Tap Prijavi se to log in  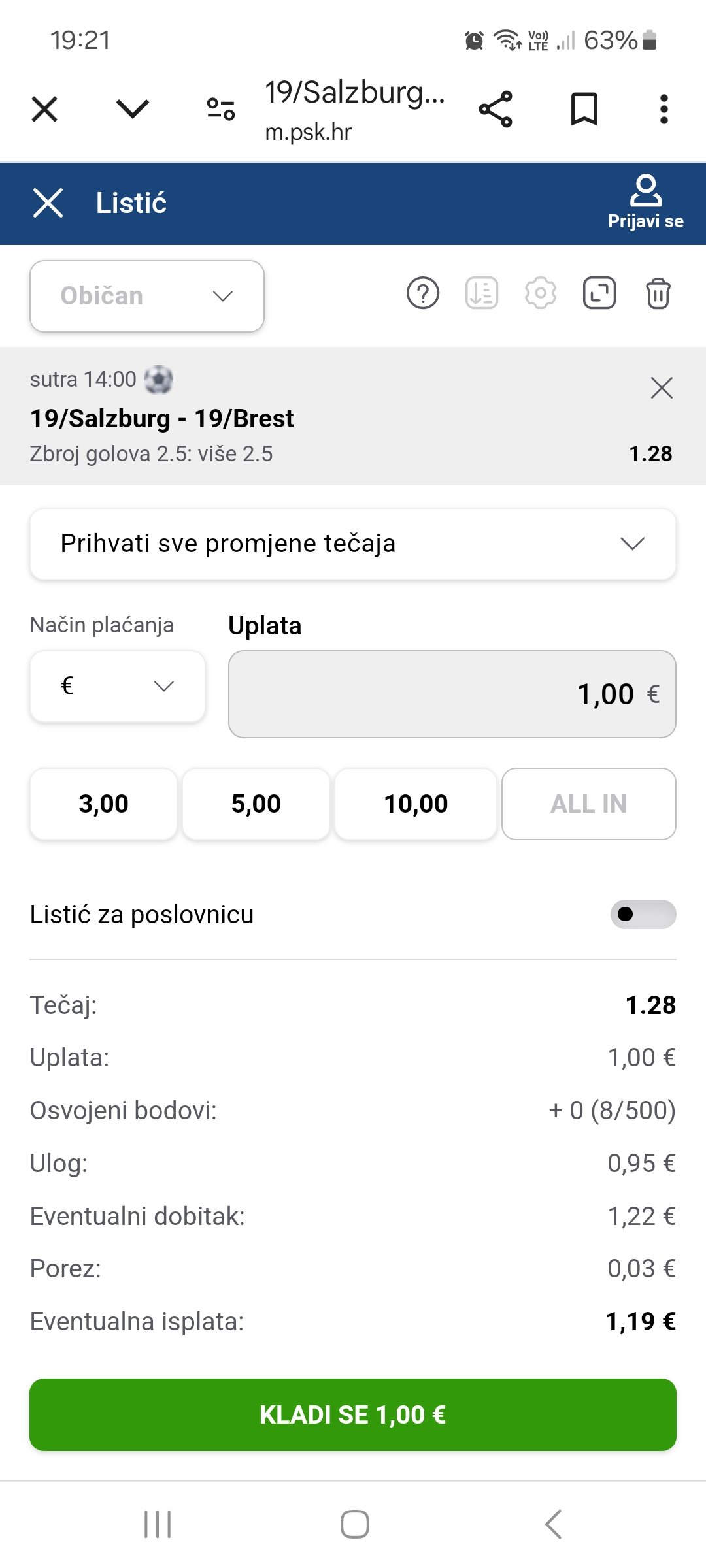645,203
